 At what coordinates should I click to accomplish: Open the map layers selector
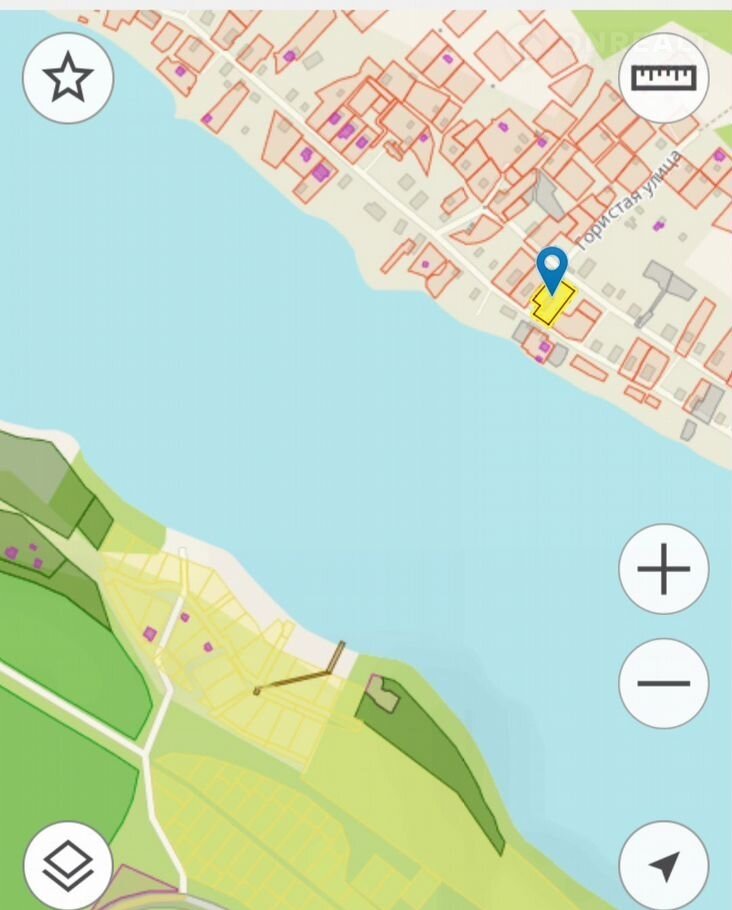(68, 864)
